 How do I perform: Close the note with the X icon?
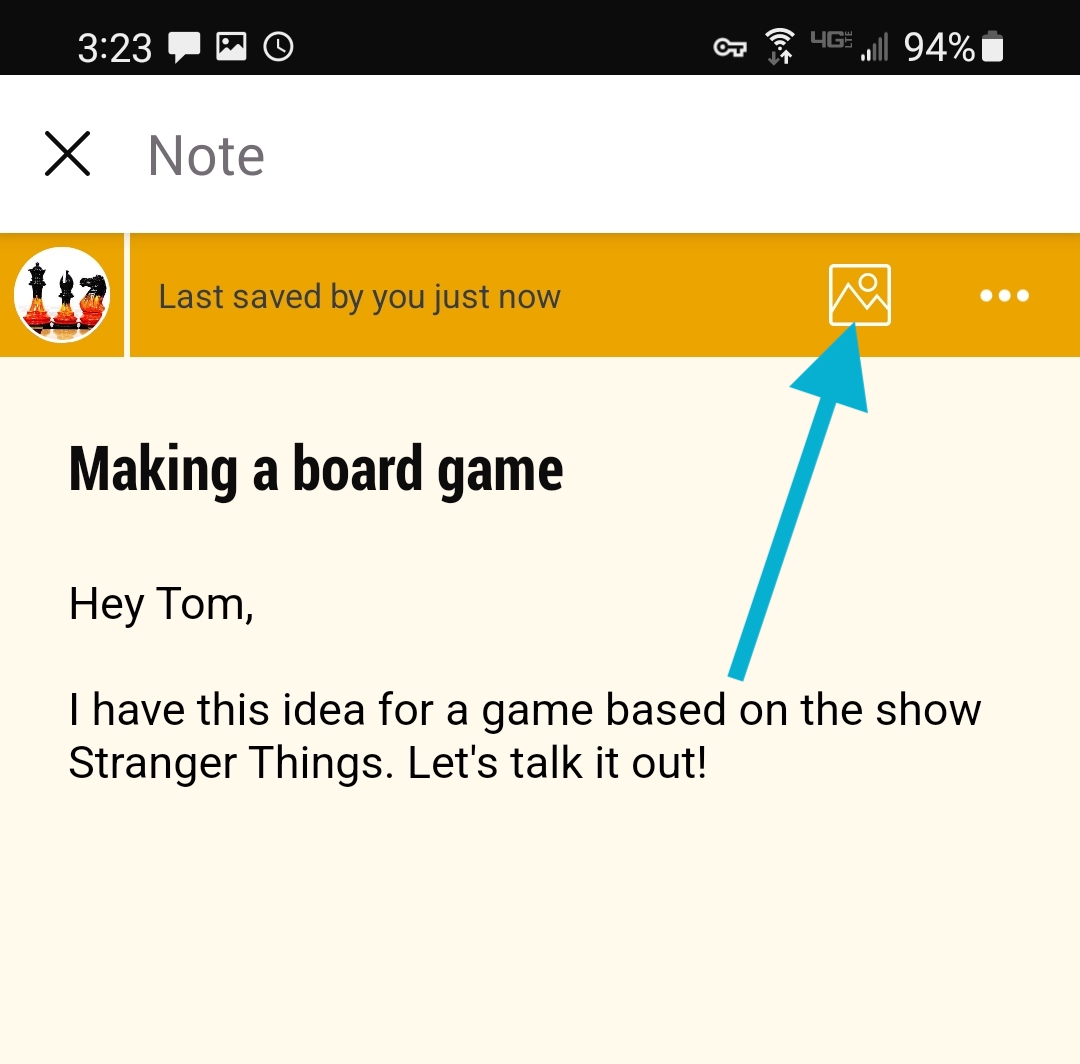pyautogui.click(x=68, y=155)
